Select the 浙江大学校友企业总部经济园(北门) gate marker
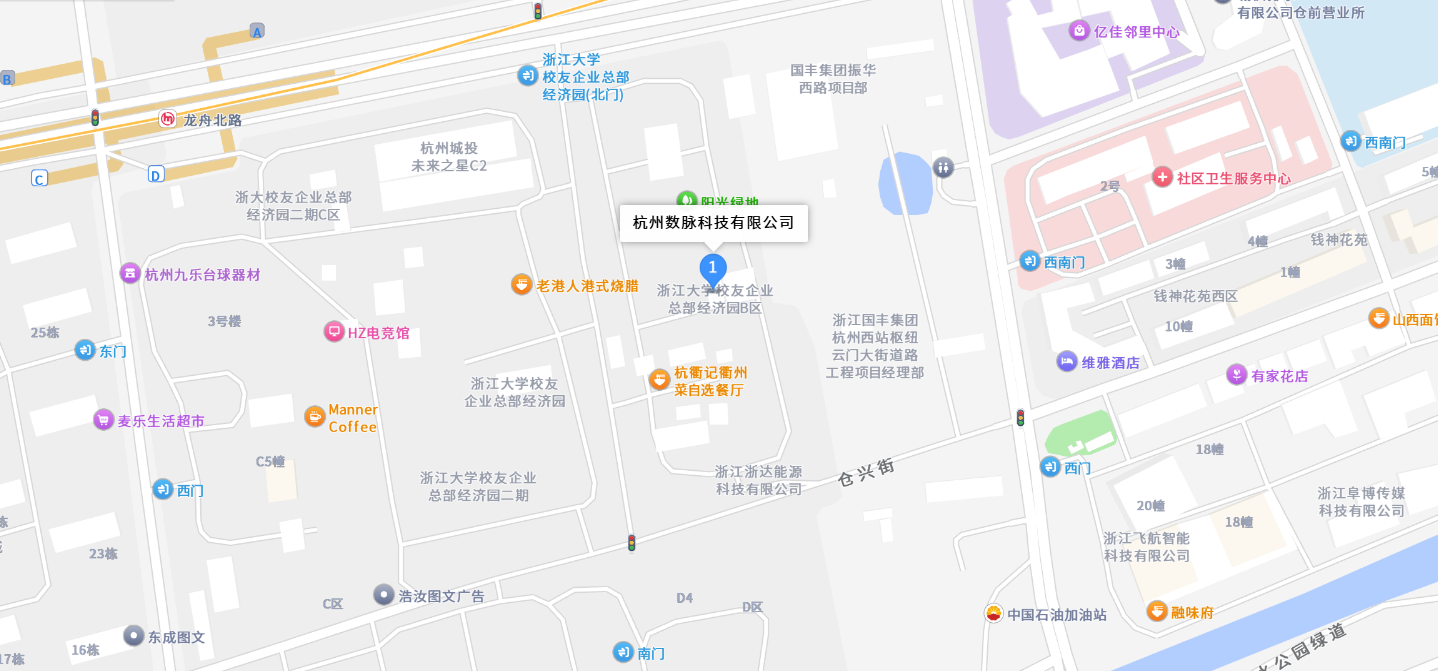1438x671 pixels. pos(527,75)
